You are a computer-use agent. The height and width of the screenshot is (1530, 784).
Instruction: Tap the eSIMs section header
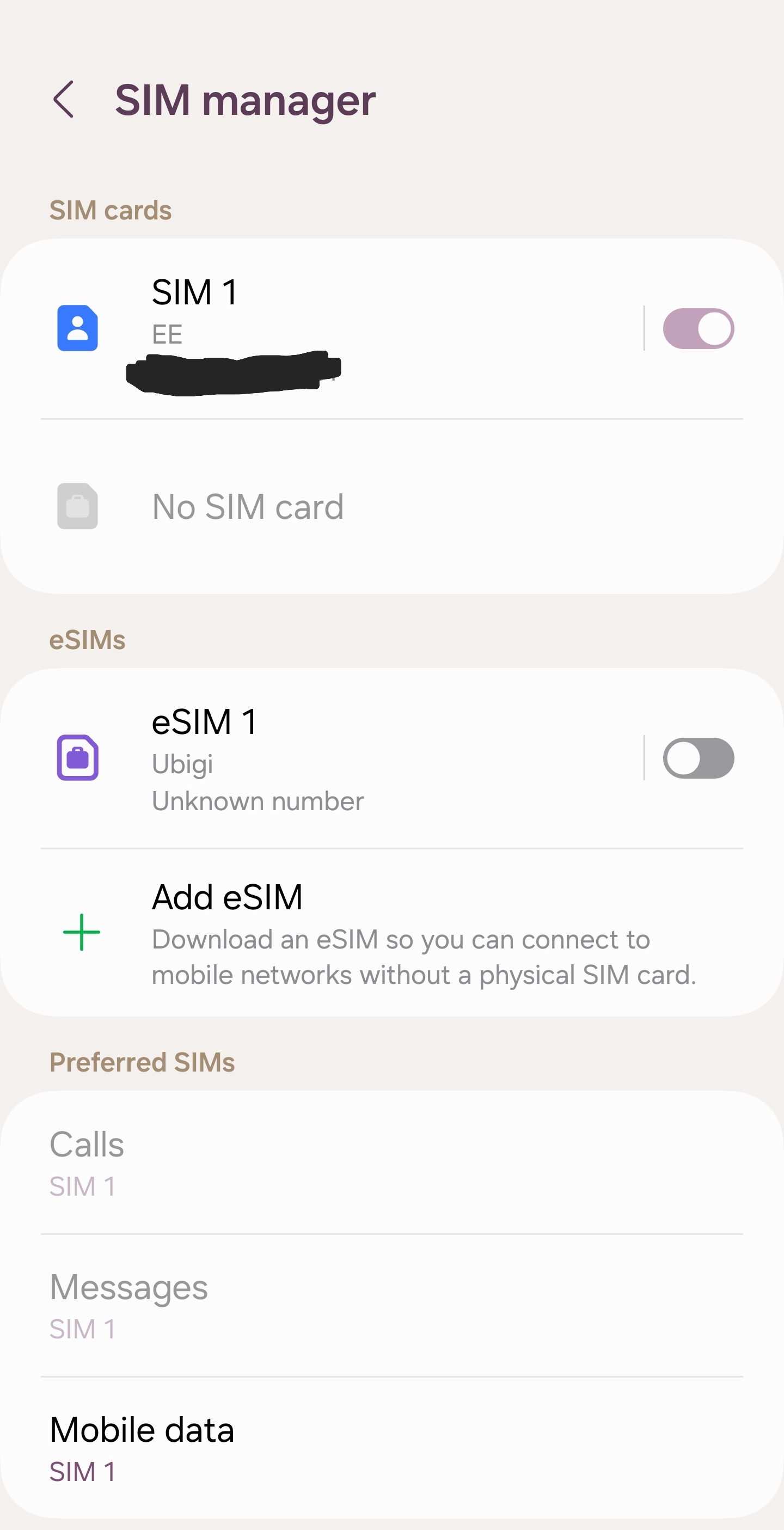(87, 640)
